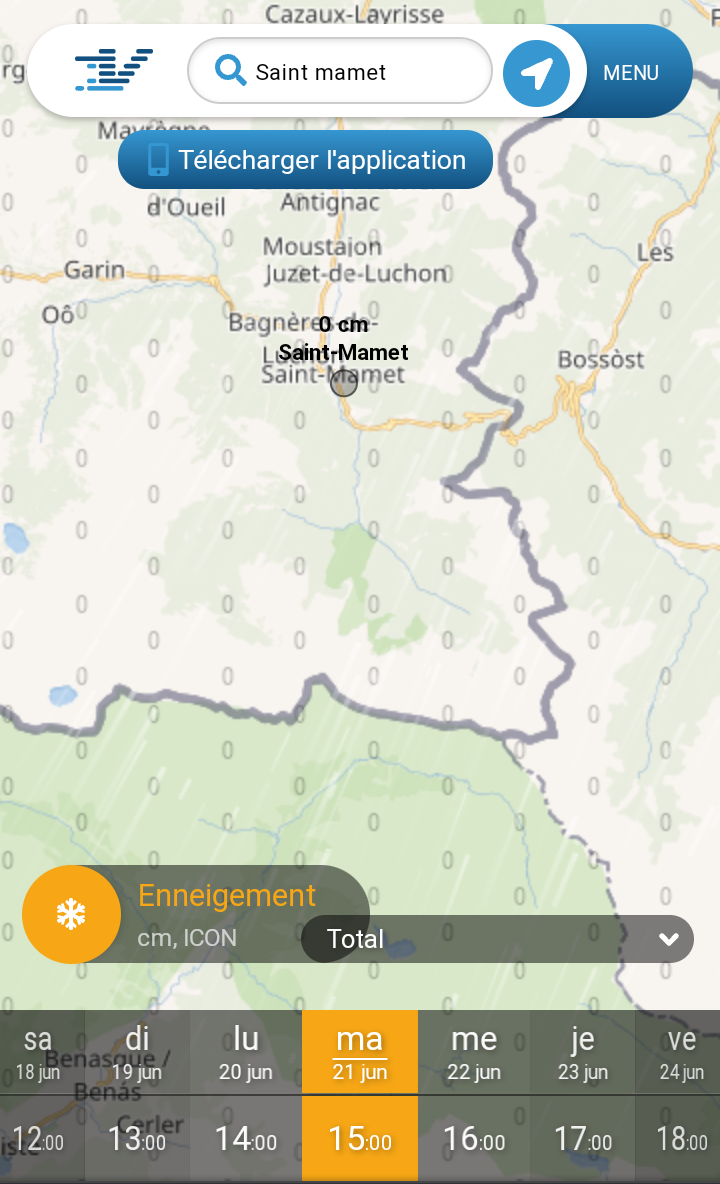Select the 12:00 time slot
The image size is (720, 1184).
tap(38, 1140)
